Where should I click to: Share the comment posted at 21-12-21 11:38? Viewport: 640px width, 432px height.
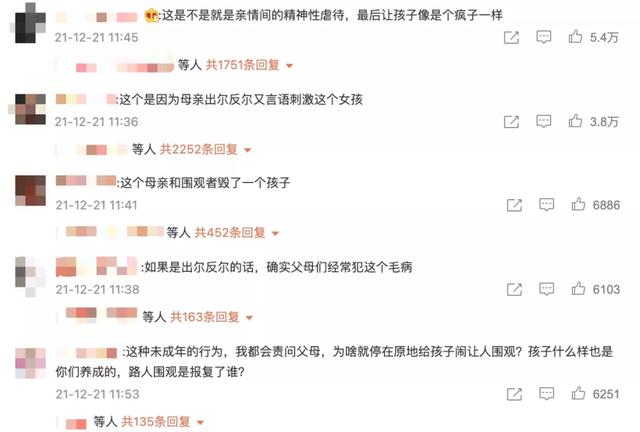click(513, 289)
